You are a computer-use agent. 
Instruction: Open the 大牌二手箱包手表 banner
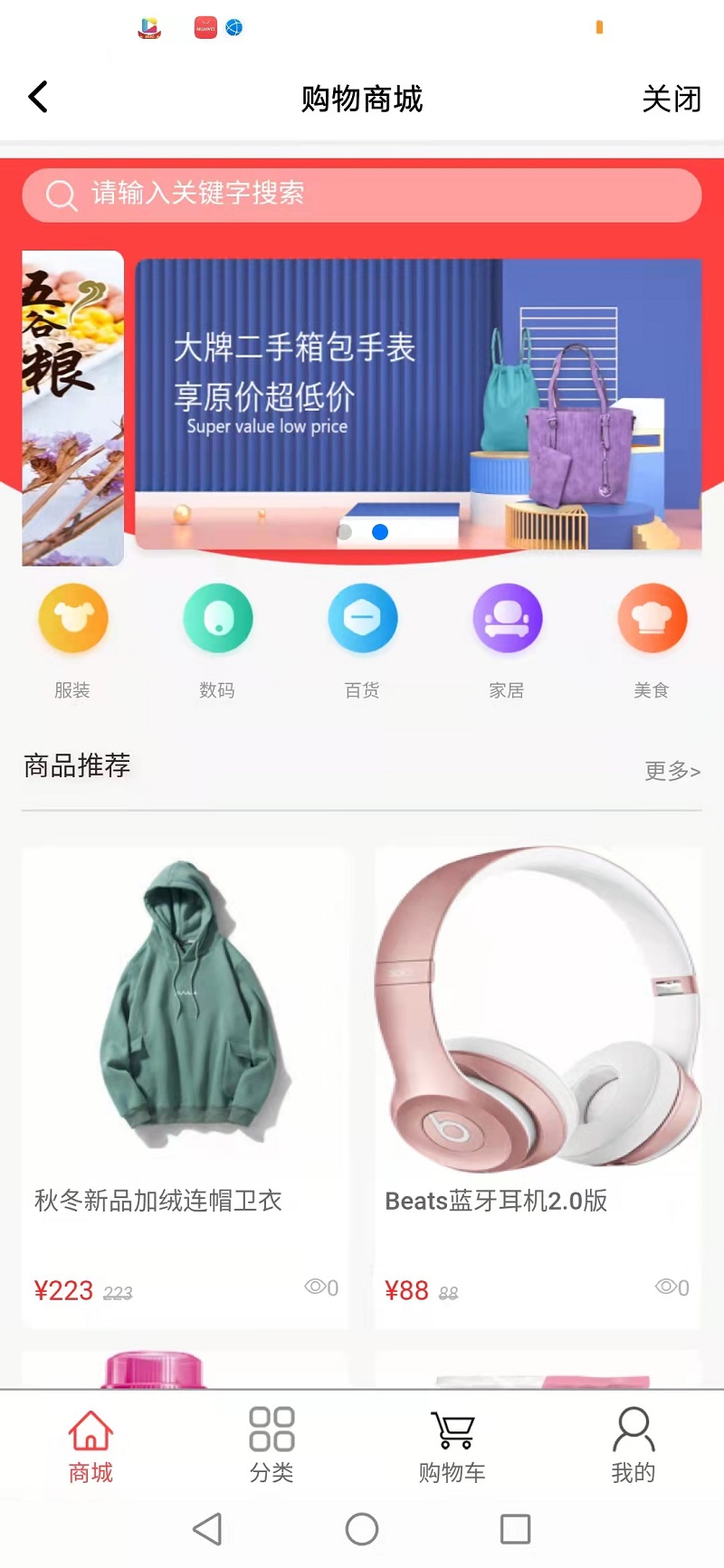[418, 404]
